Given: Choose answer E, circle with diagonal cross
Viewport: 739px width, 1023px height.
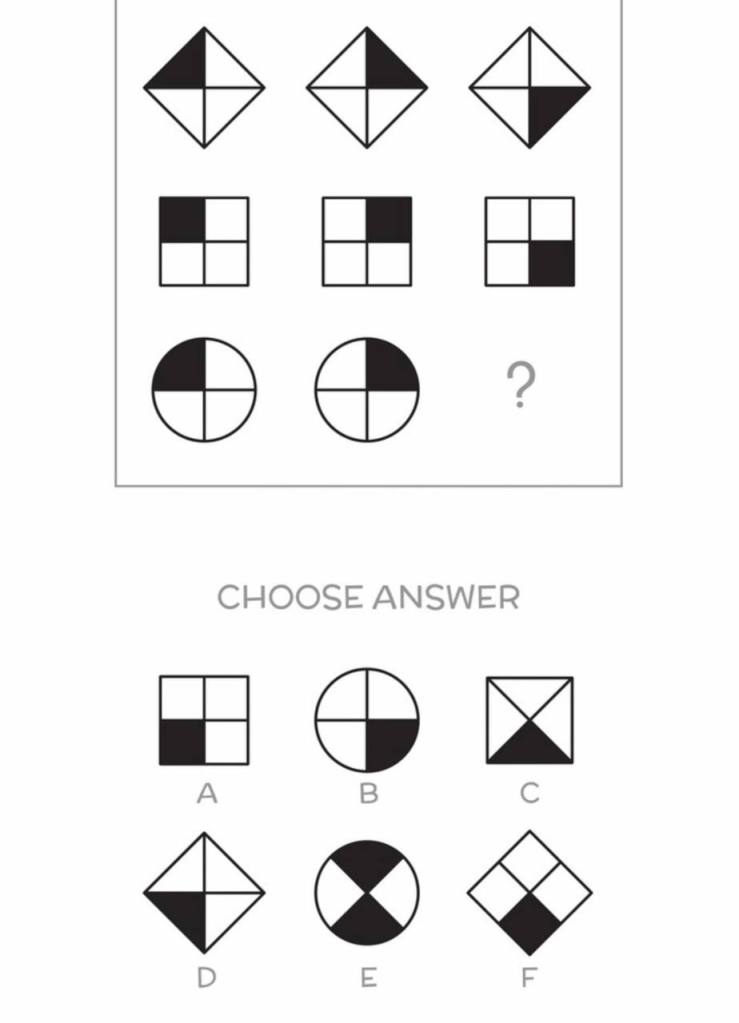Looking at the screenshot, I should pos(367,892).
